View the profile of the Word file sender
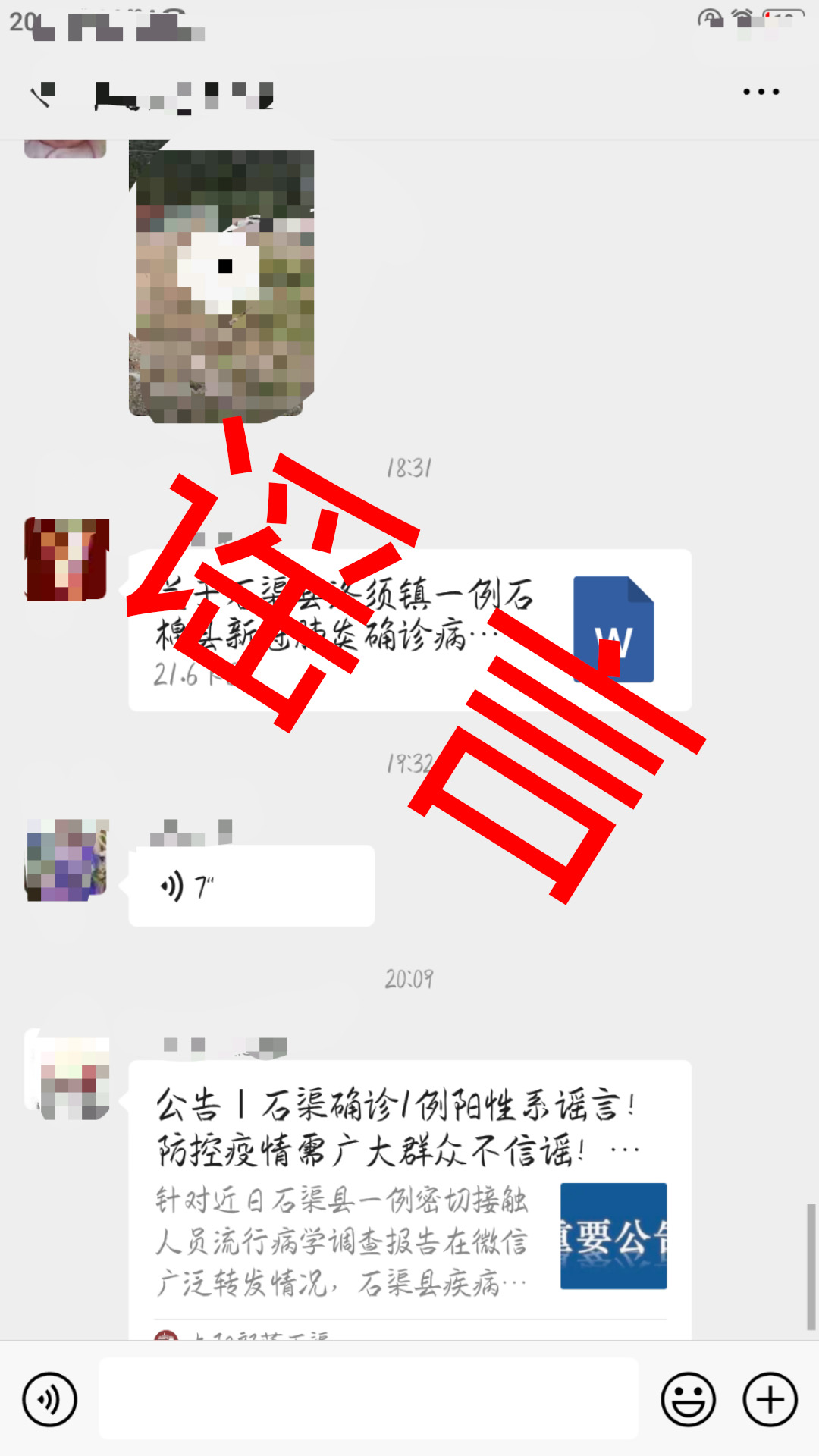 (67, 560)
